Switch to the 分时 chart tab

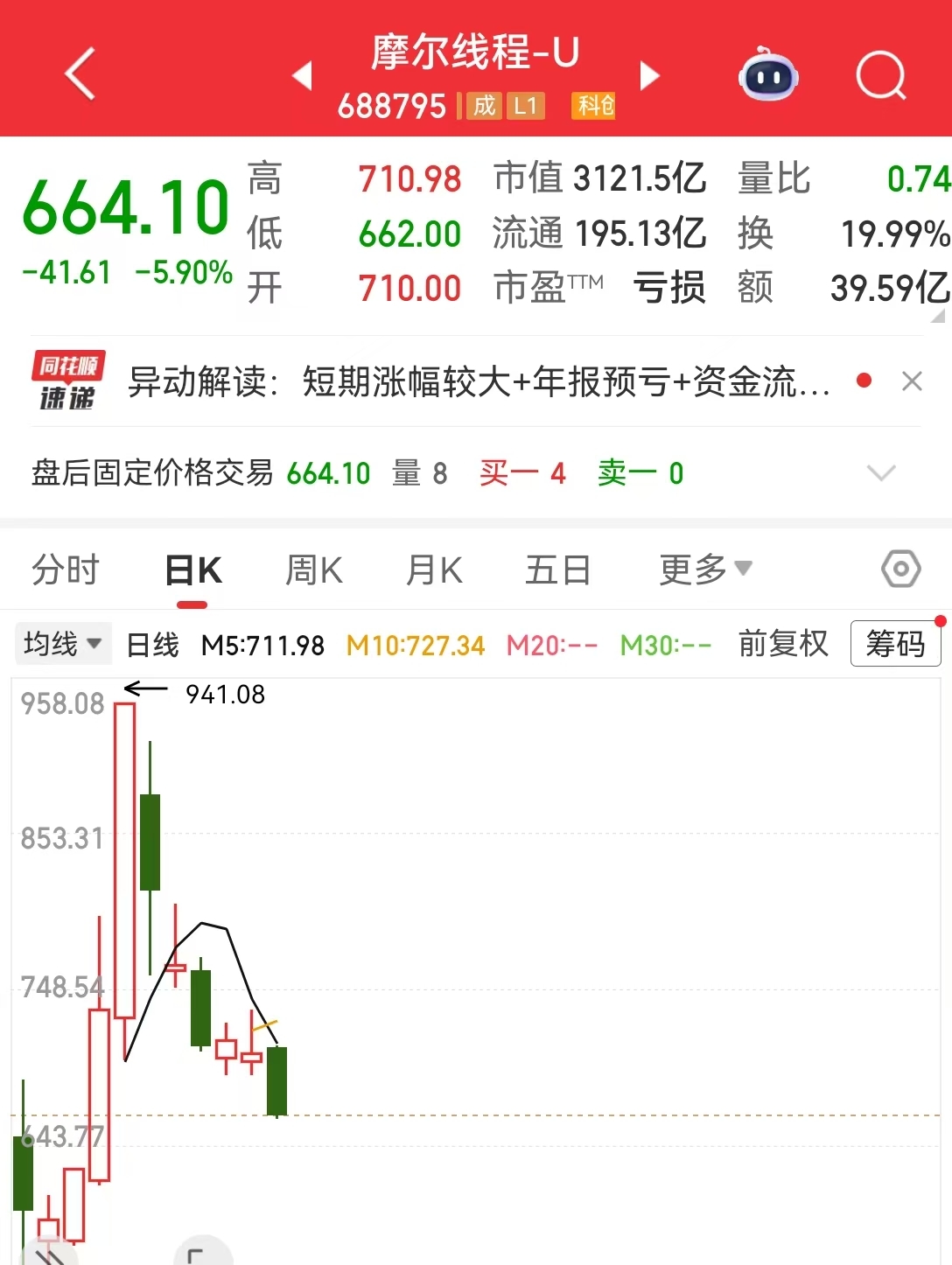[x=66, y=570]
